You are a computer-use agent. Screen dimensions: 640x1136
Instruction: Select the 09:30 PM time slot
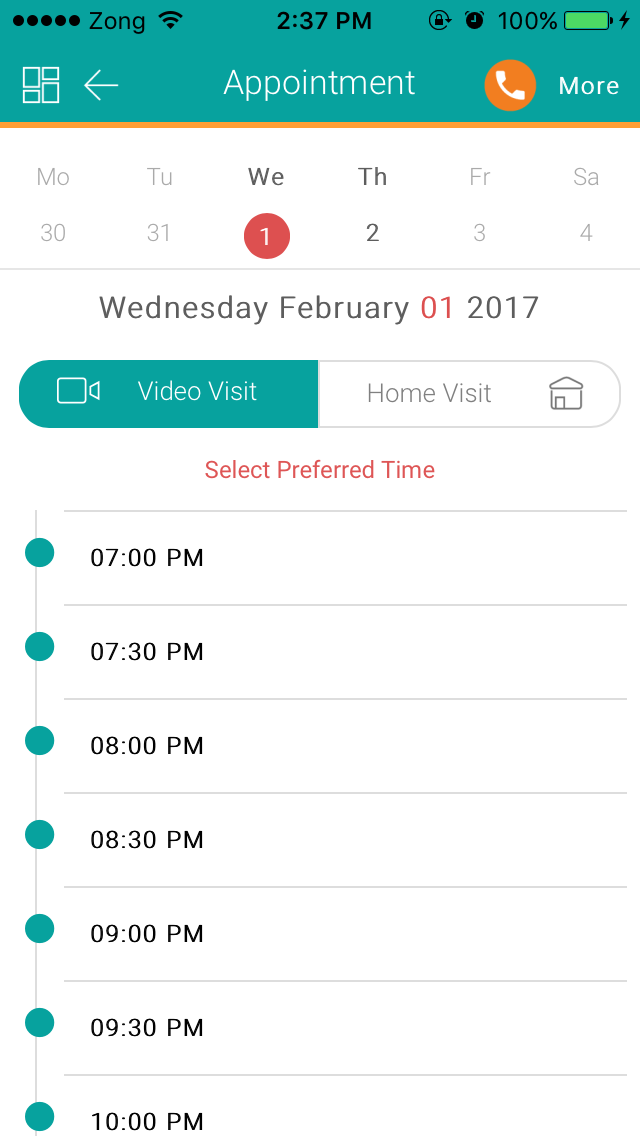146,1028
